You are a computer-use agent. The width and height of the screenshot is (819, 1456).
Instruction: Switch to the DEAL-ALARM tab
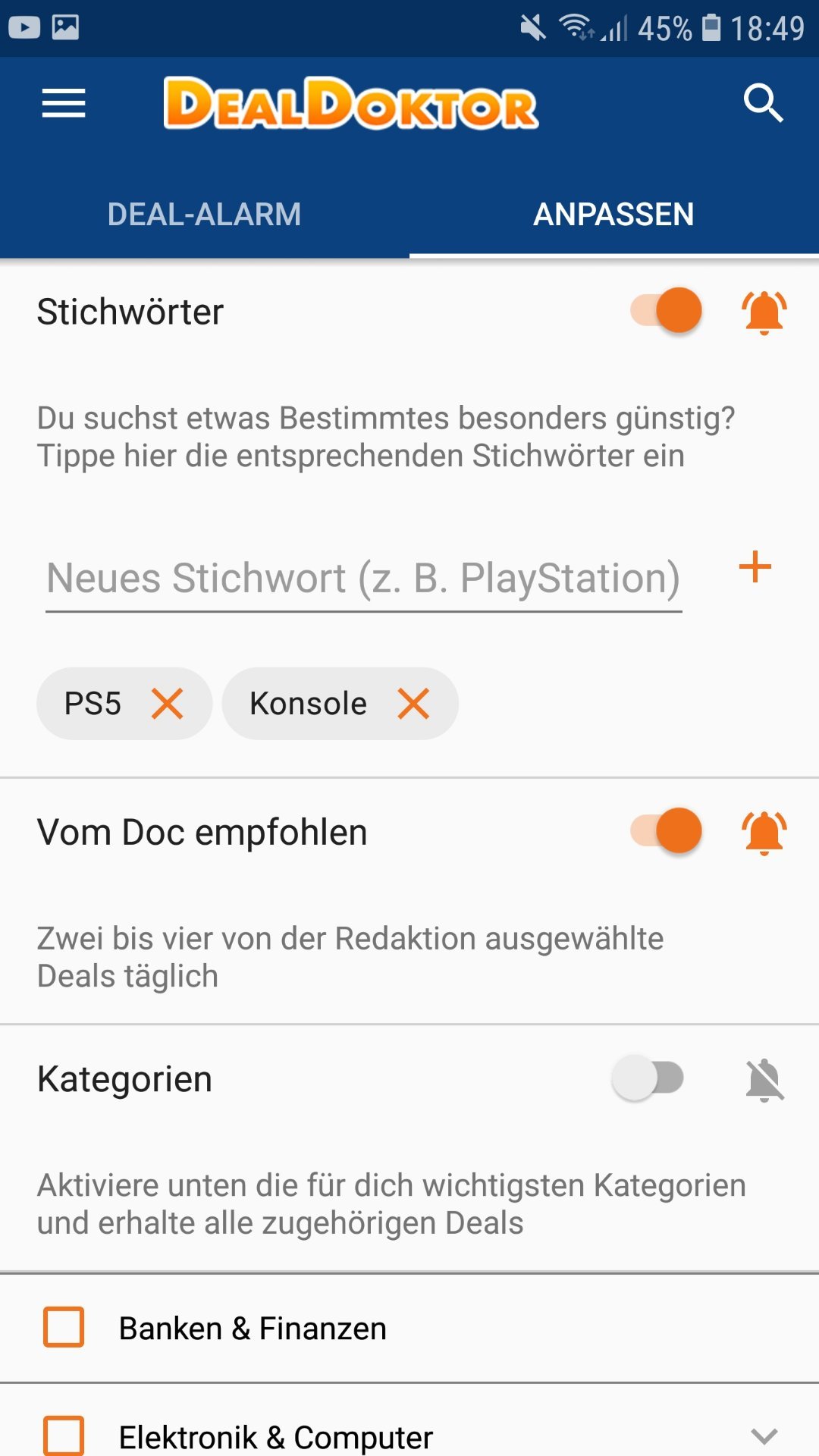click(x=205, y=215)
